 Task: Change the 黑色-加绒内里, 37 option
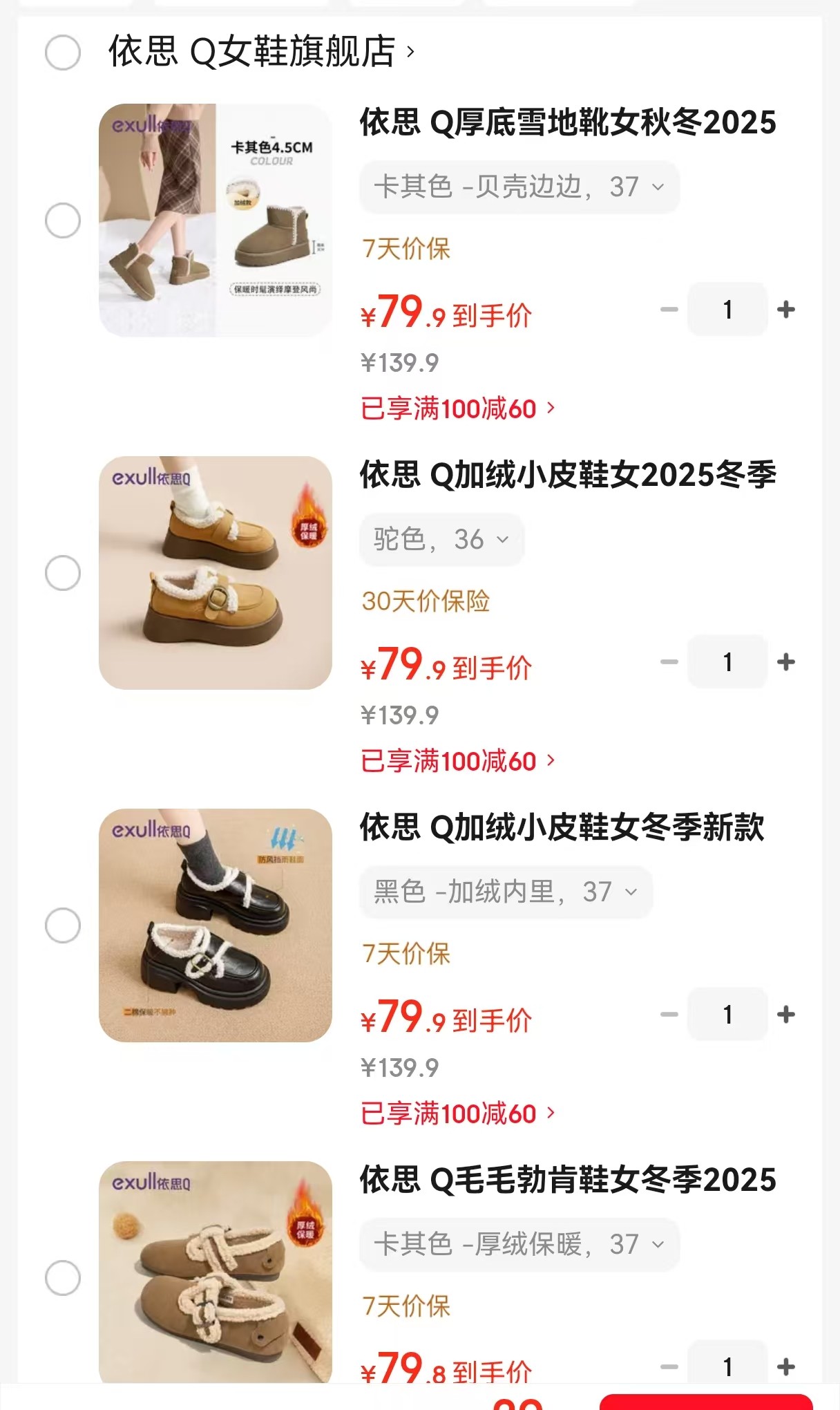coord(505,892)
